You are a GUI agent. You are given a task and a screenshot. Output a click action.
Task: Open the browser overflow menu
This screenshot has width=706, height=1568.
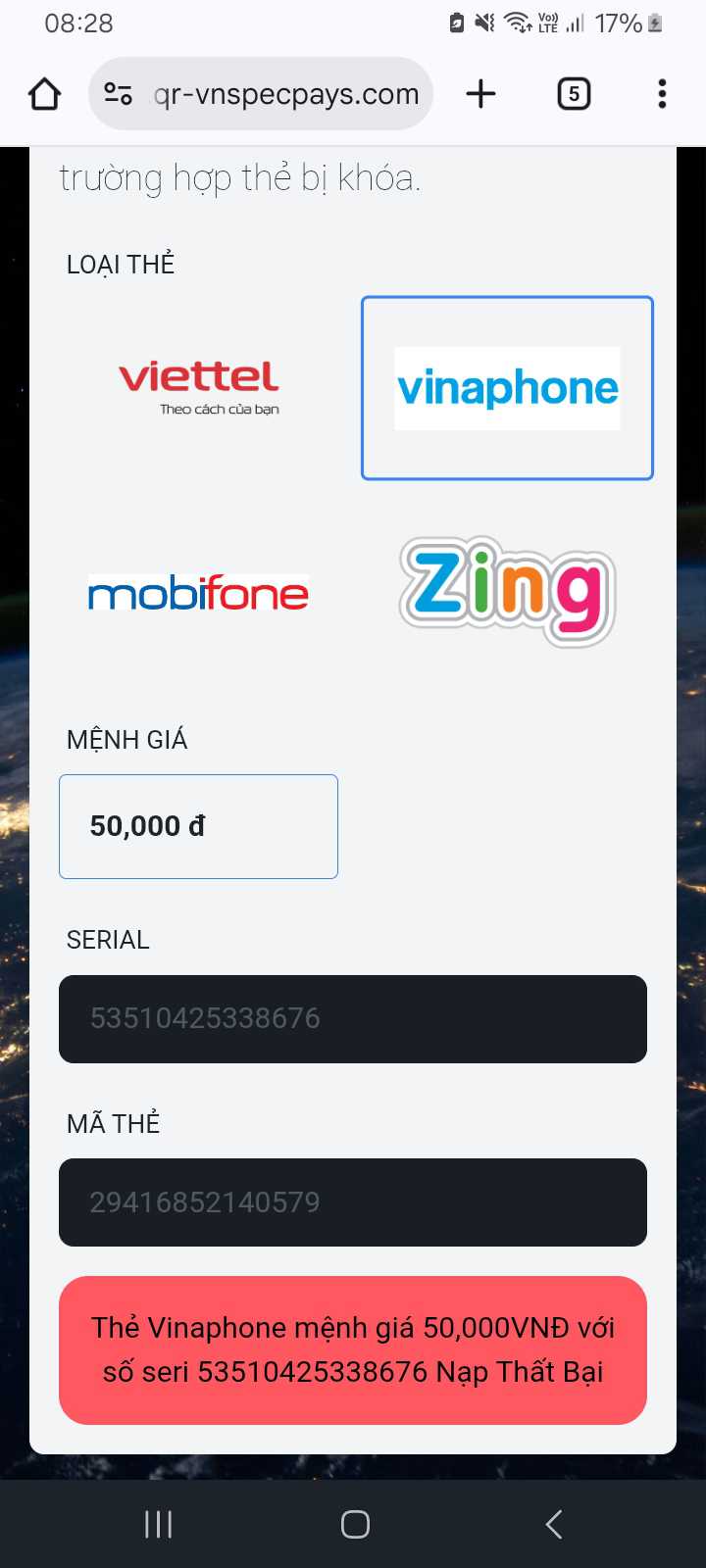point(662,94)
